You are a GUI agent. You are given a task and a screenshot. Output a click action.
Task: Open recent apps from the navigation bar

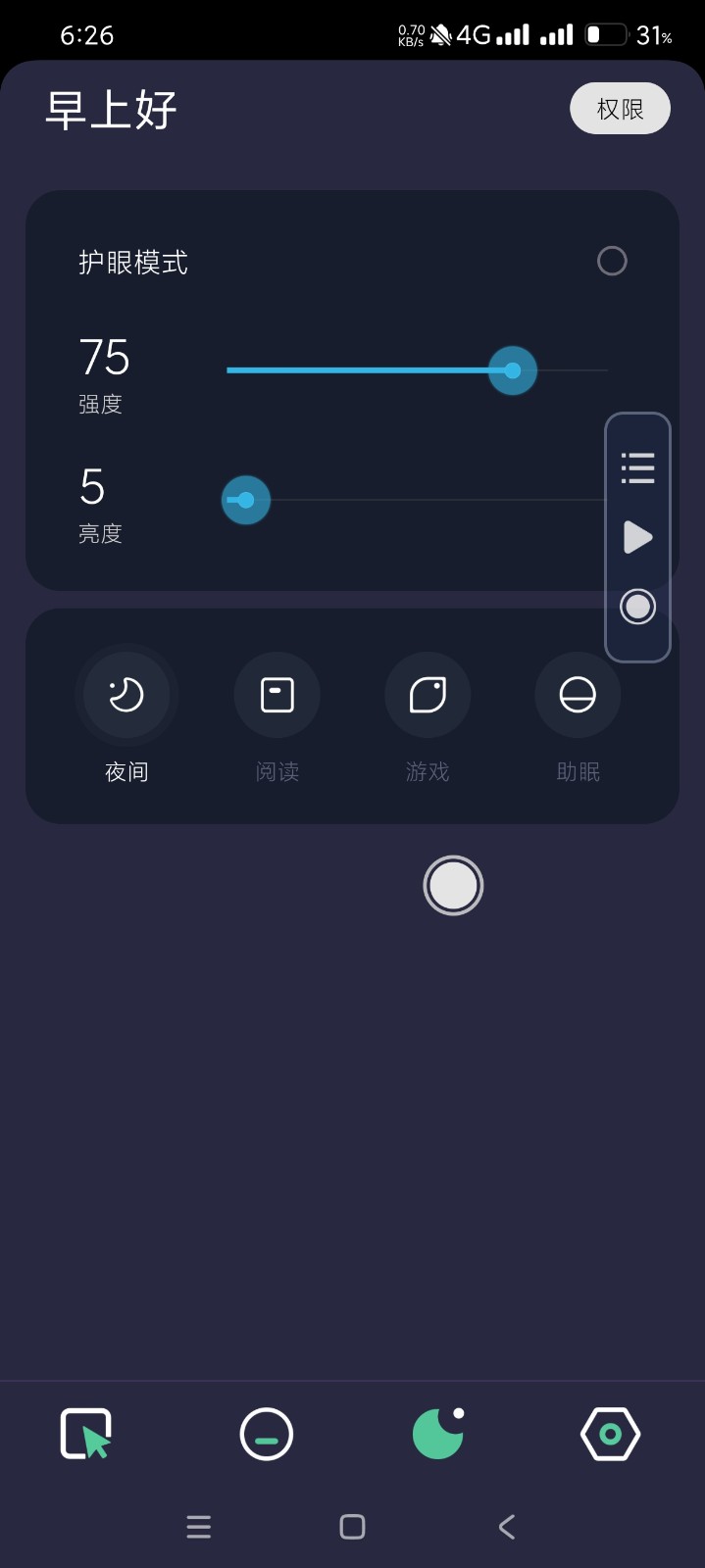[x=199, y=1526]
